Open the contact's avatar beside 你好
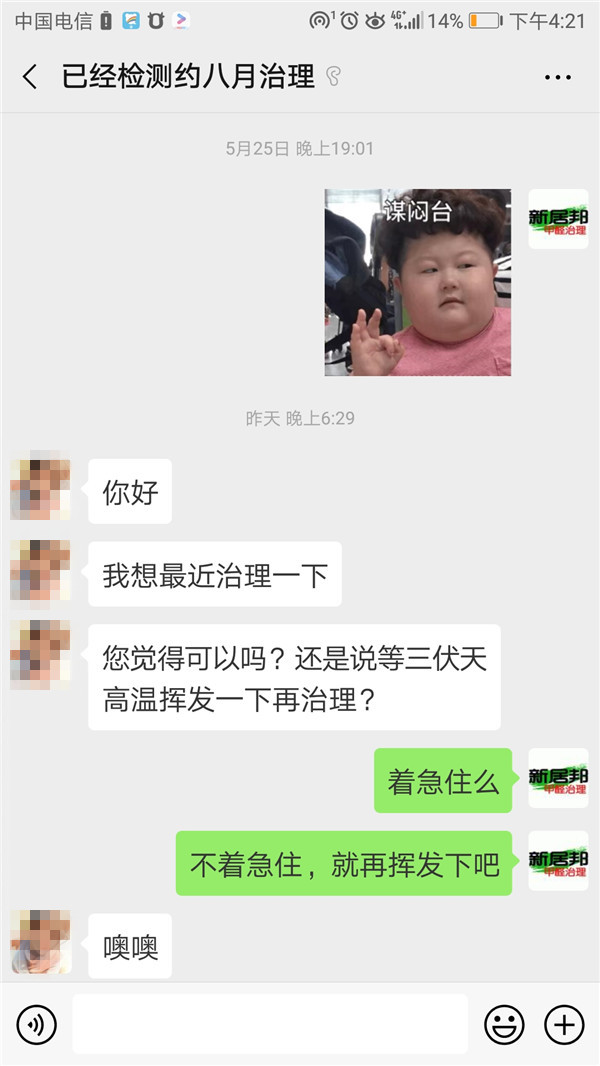Viewport: 600px width, 1066px height. (40, 489)
